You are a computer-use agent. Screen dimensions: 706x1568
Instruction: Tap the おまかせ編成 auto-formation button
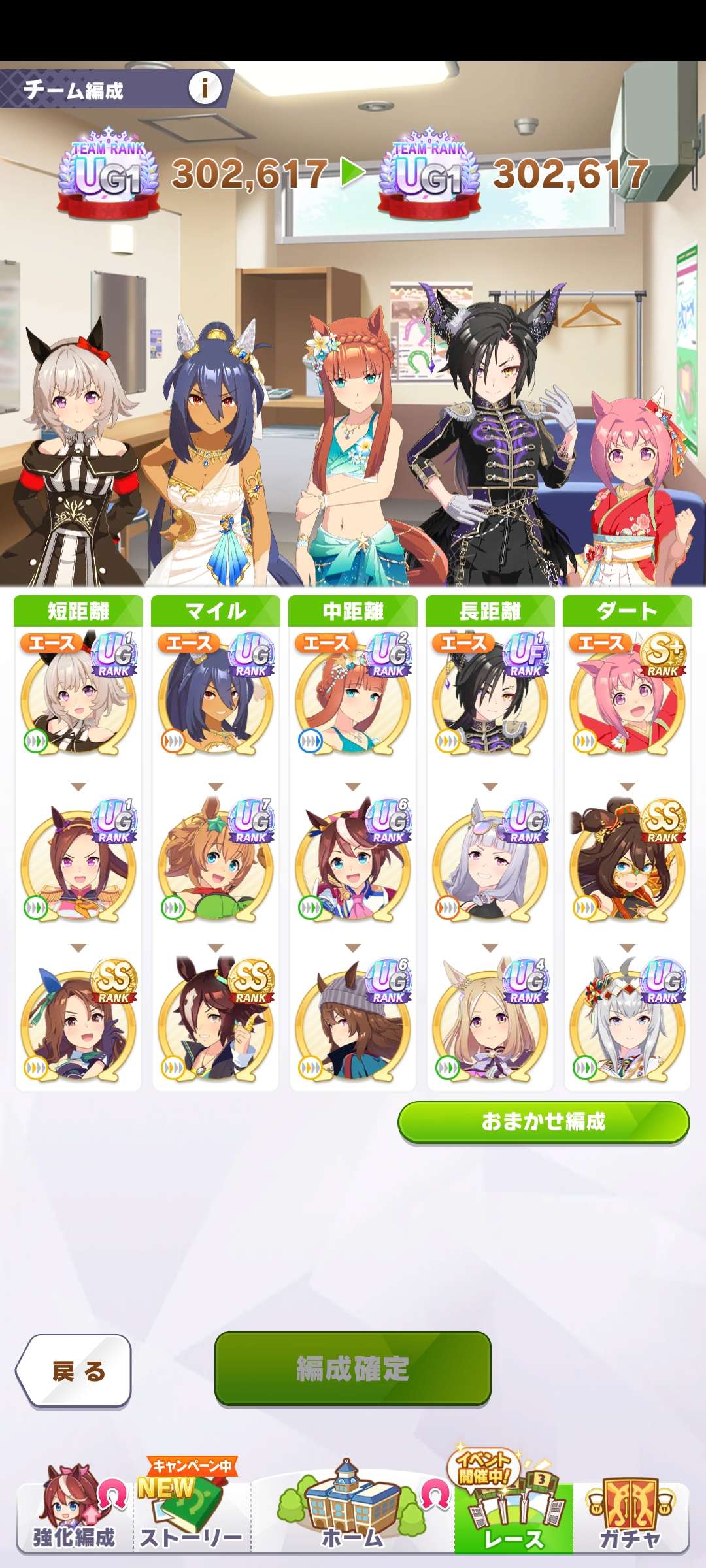pyautogui.click(x=543, y=1122)
